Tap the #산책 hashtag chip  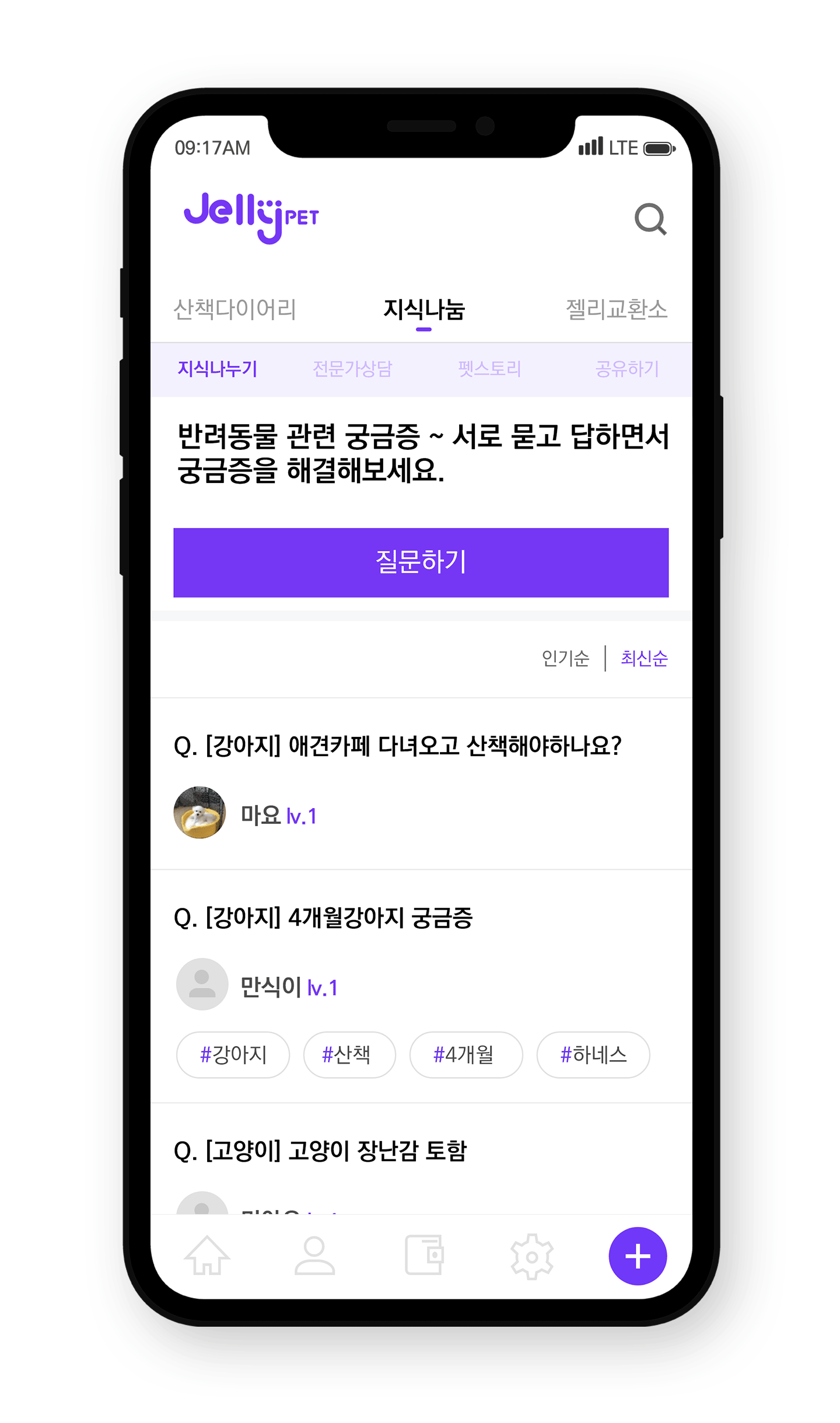tap(349, 1054)
